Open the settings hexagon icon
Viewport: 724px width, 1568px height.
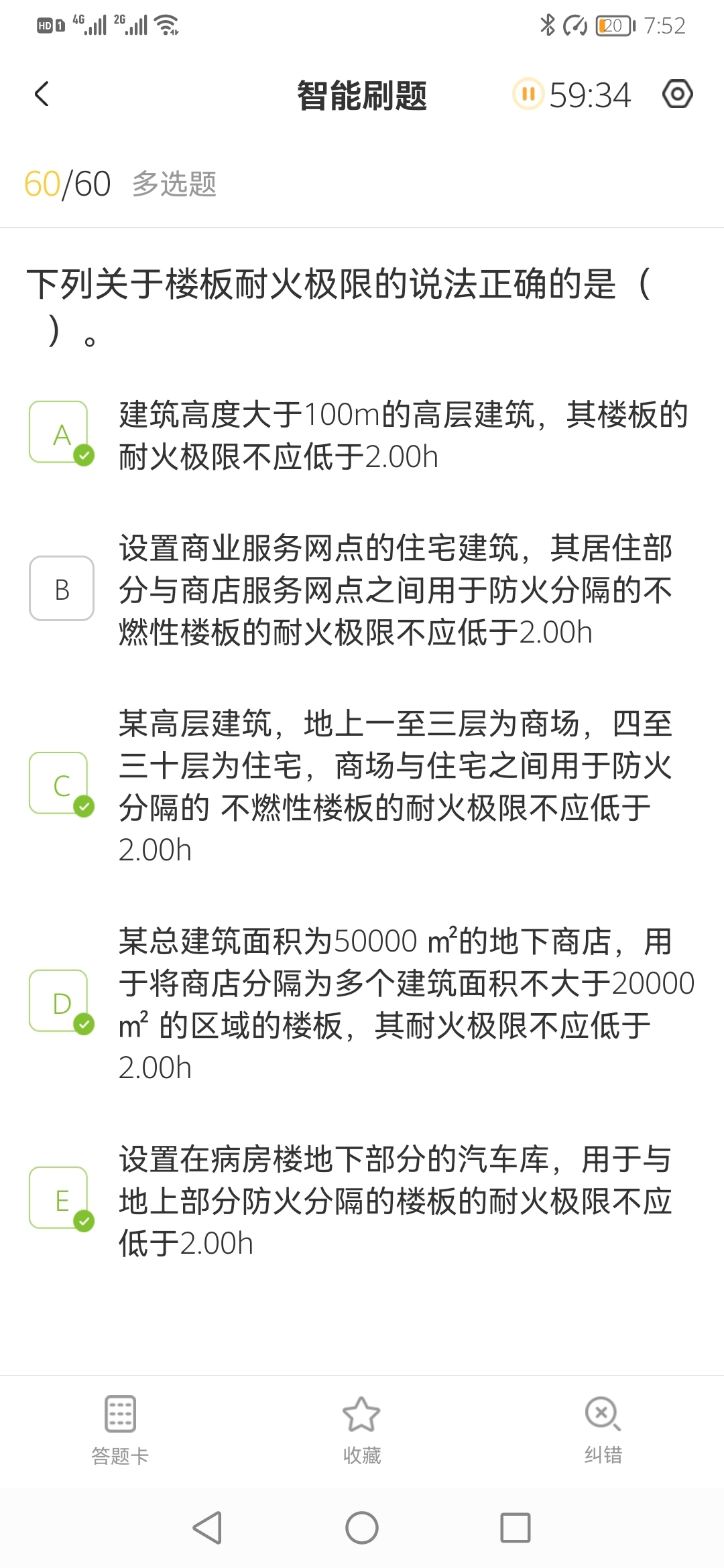click(677, 94)
